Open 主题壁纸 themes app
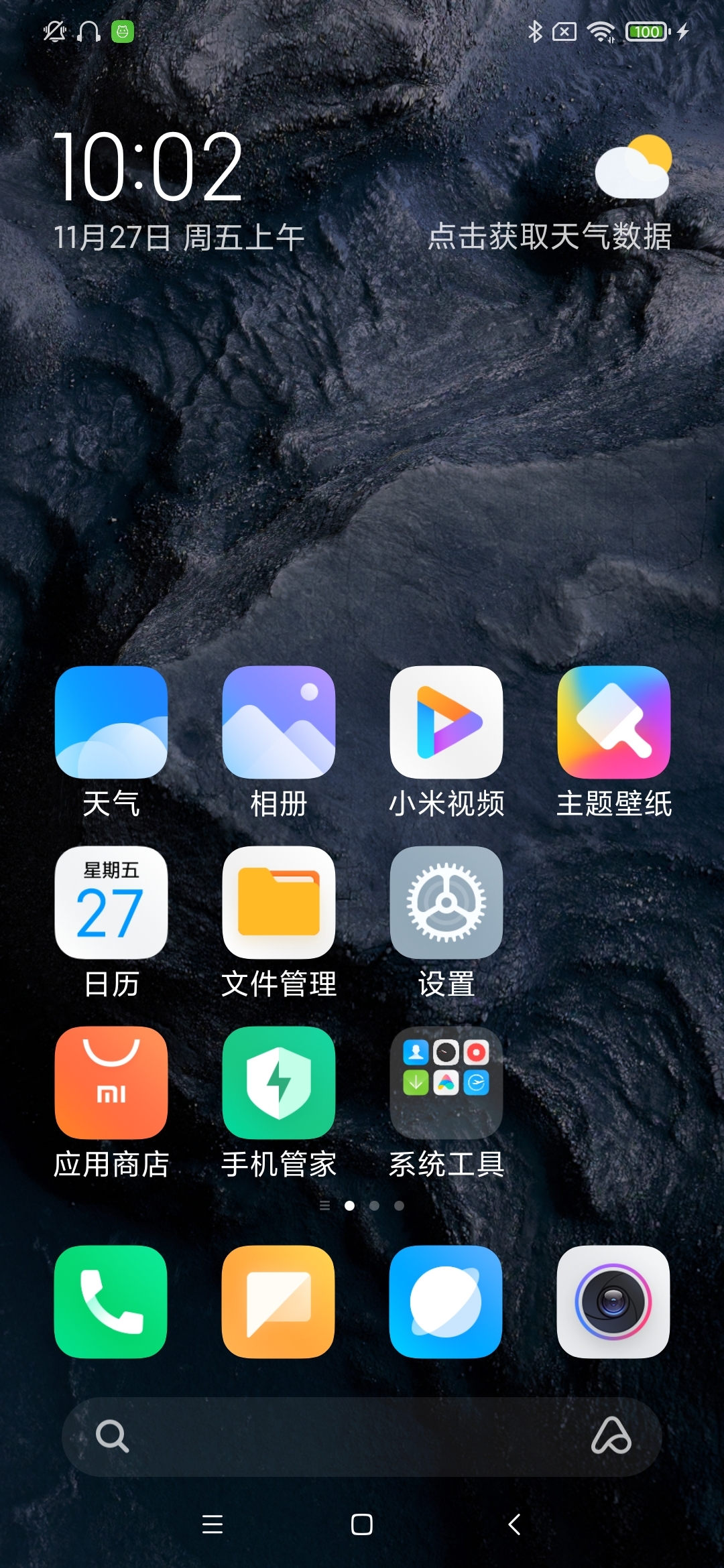 614,722
